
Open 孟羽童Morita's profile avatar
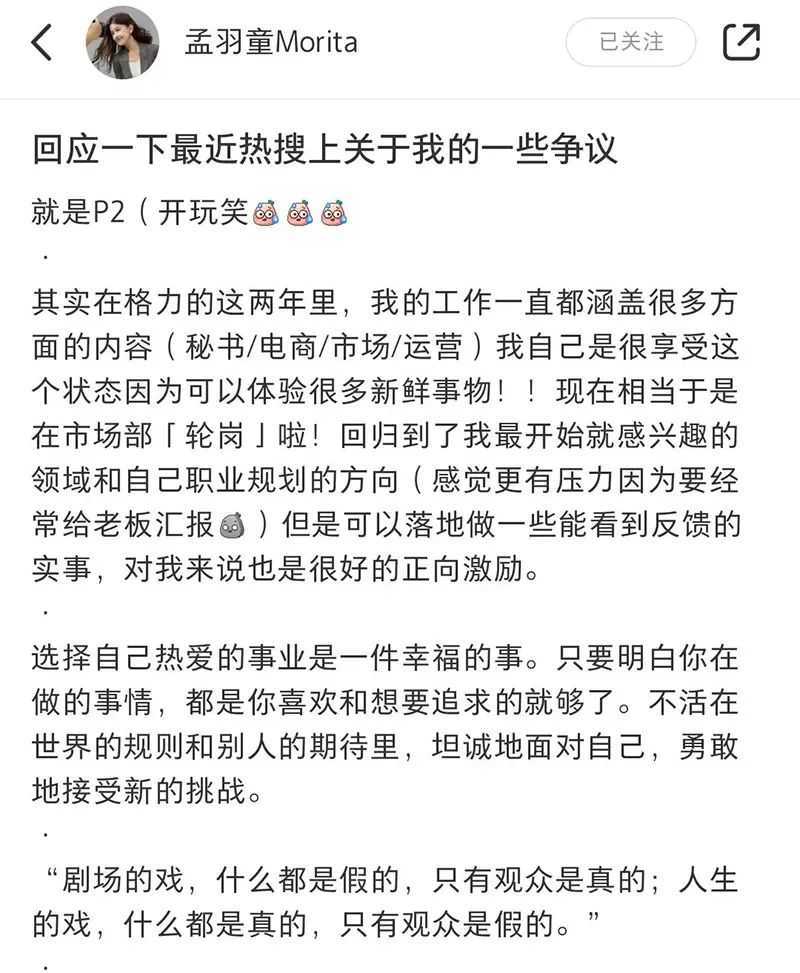(x=122, y=42)
